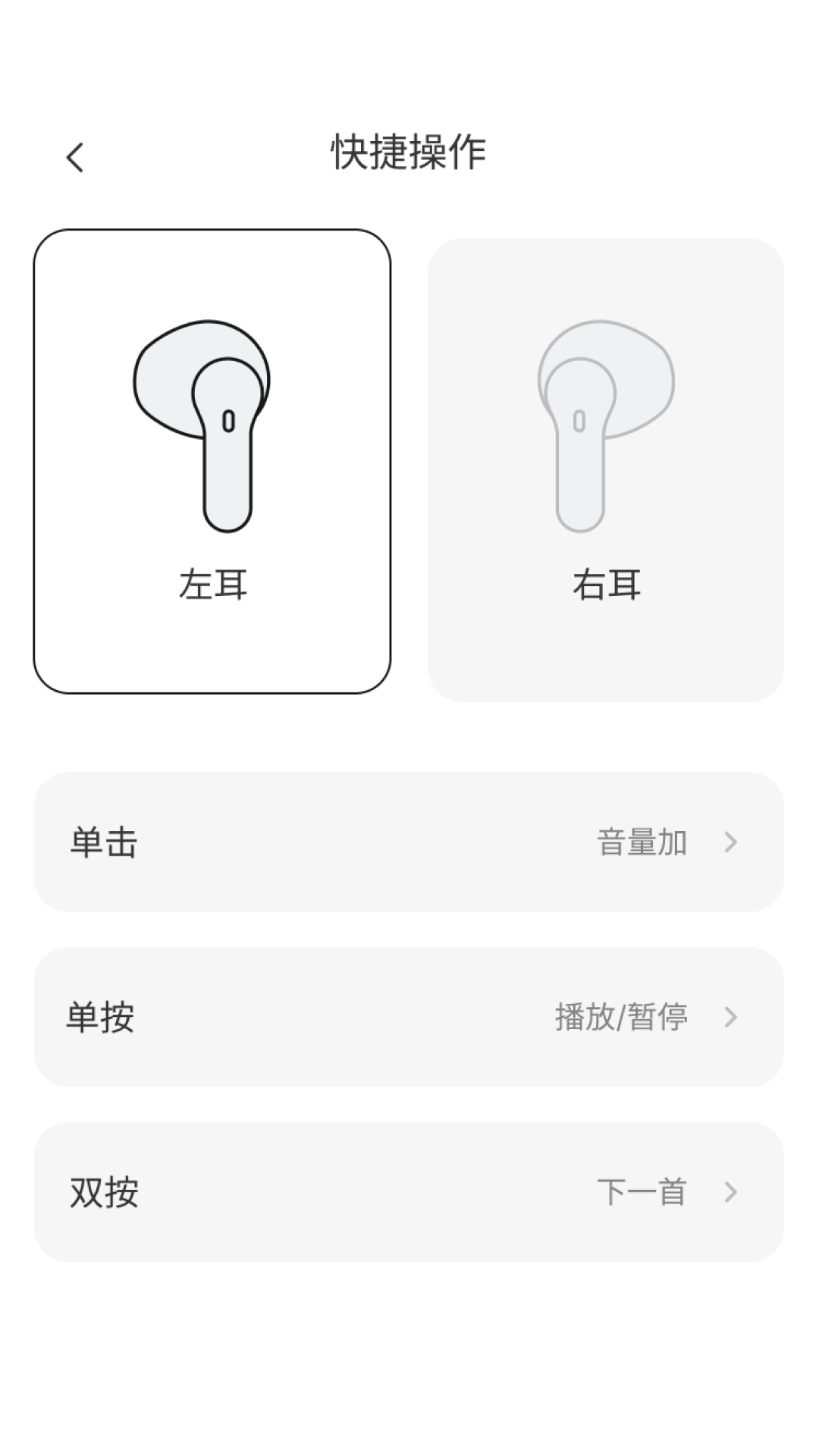Open the 单按 action options
Screen dimensions: 819x1456
(x=409, y=1017)
